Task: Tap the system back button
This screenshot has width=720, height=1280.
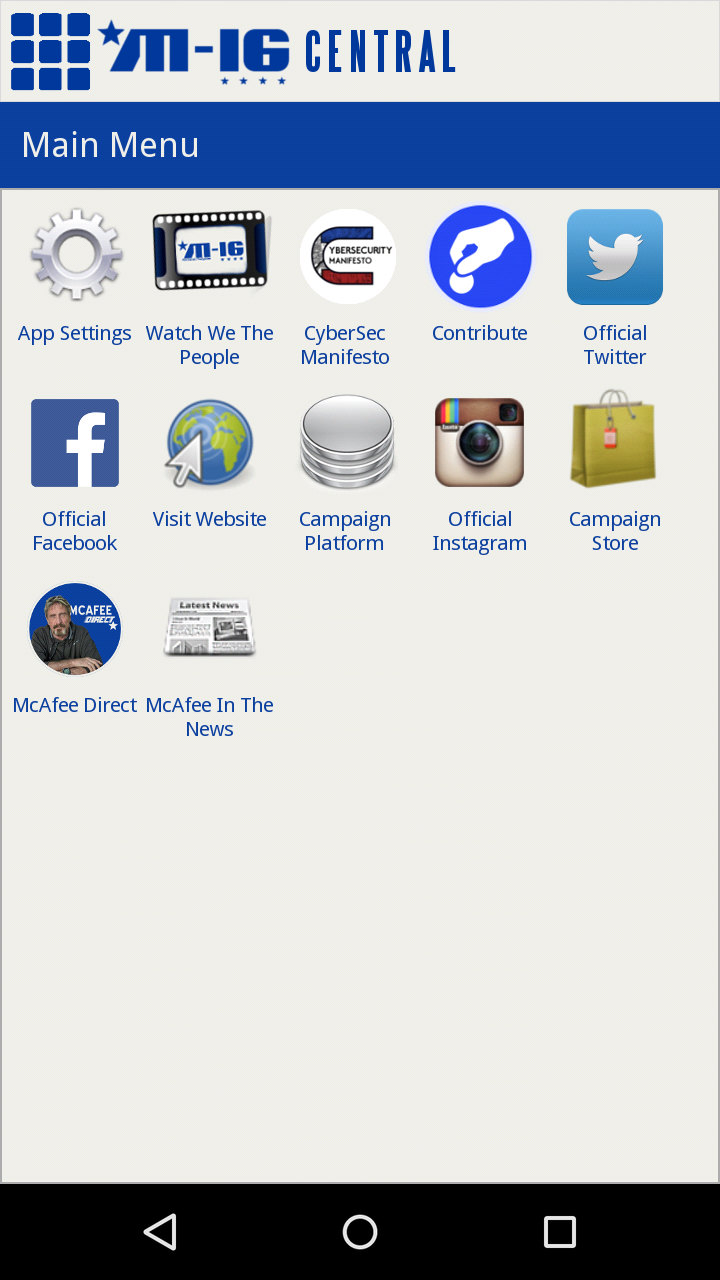Action: pyautogui.click(x=160, y=1232)
